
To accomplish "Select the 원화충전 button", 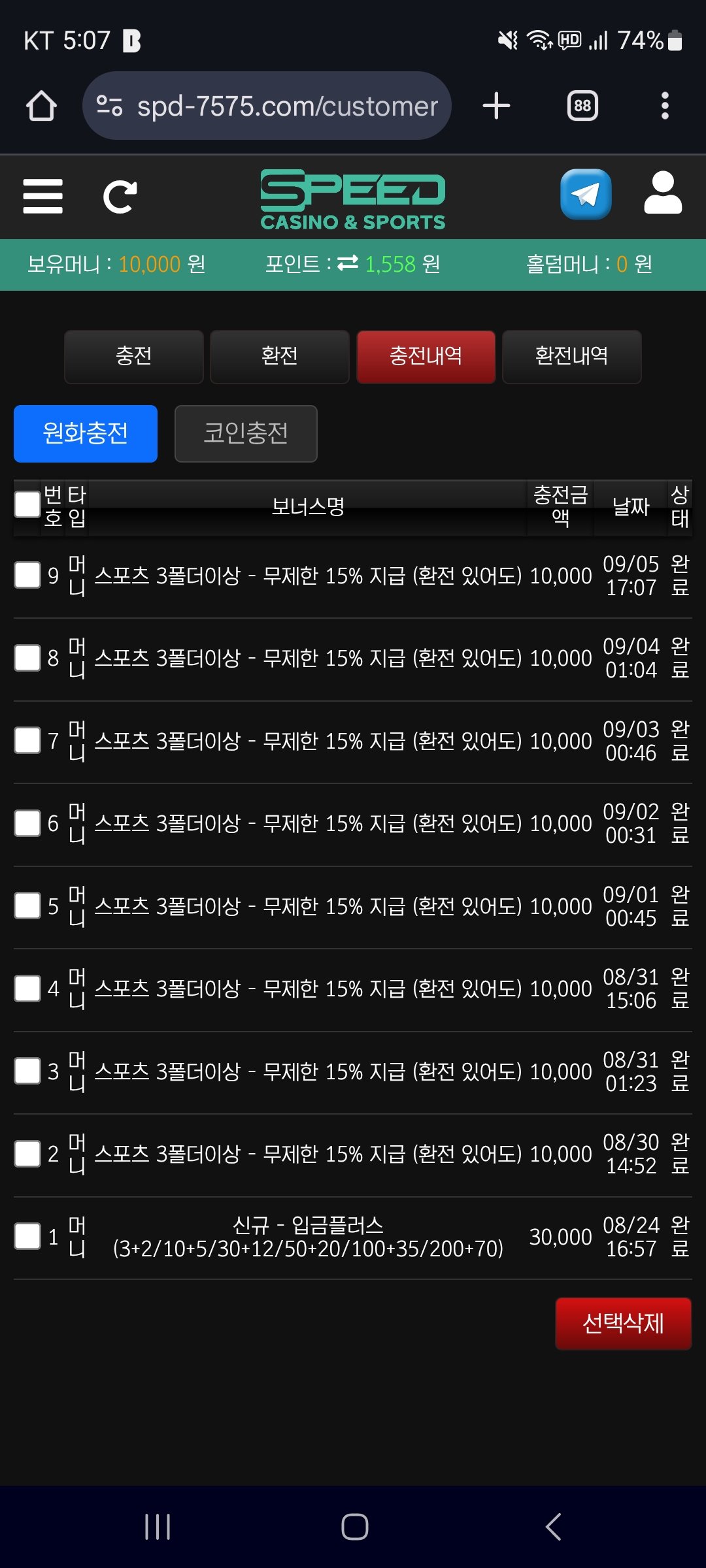I will pos(86,433).
